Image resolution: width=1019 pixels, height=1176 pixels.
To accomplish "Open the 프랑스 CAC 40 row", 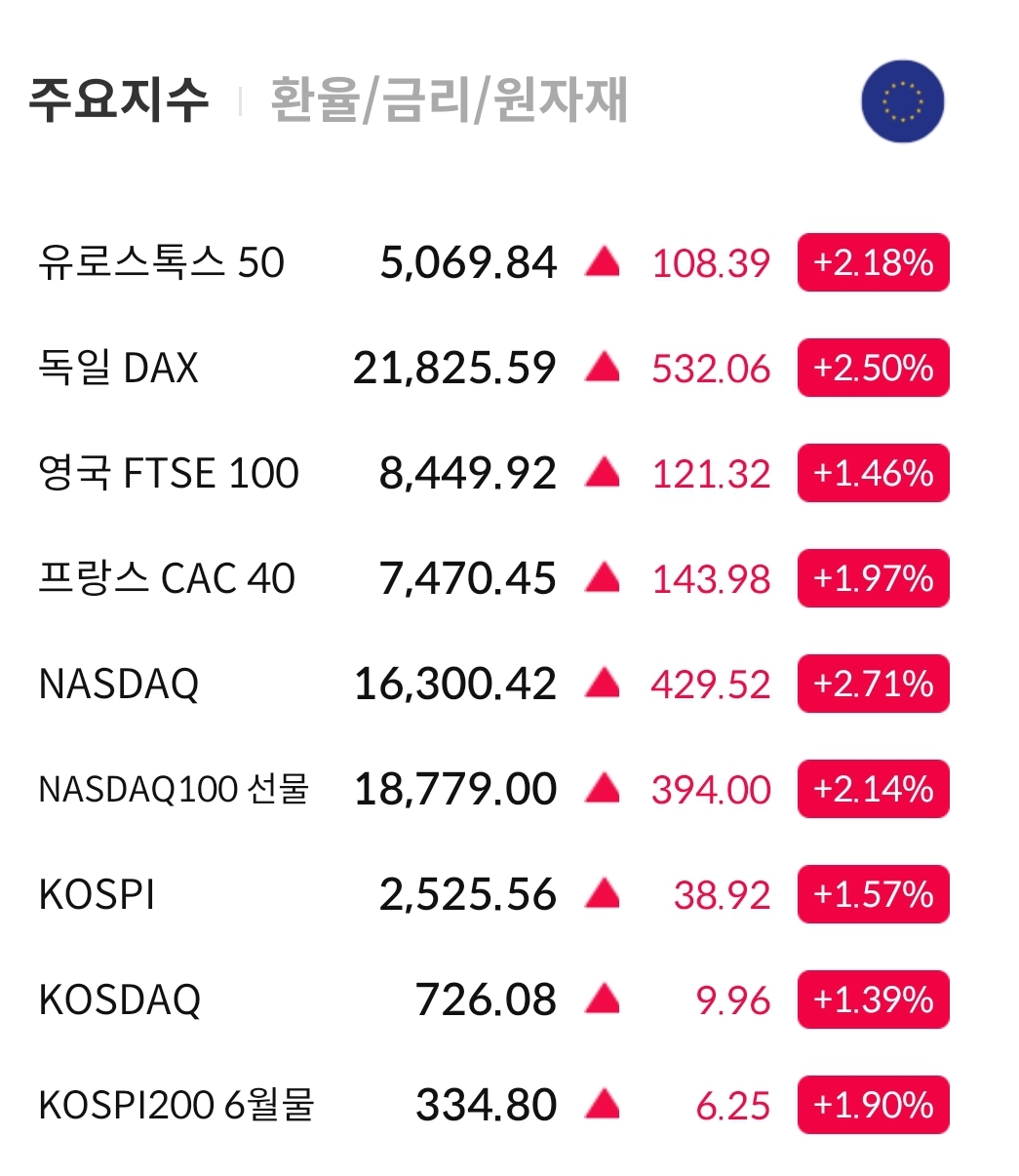I will [493, 578].
